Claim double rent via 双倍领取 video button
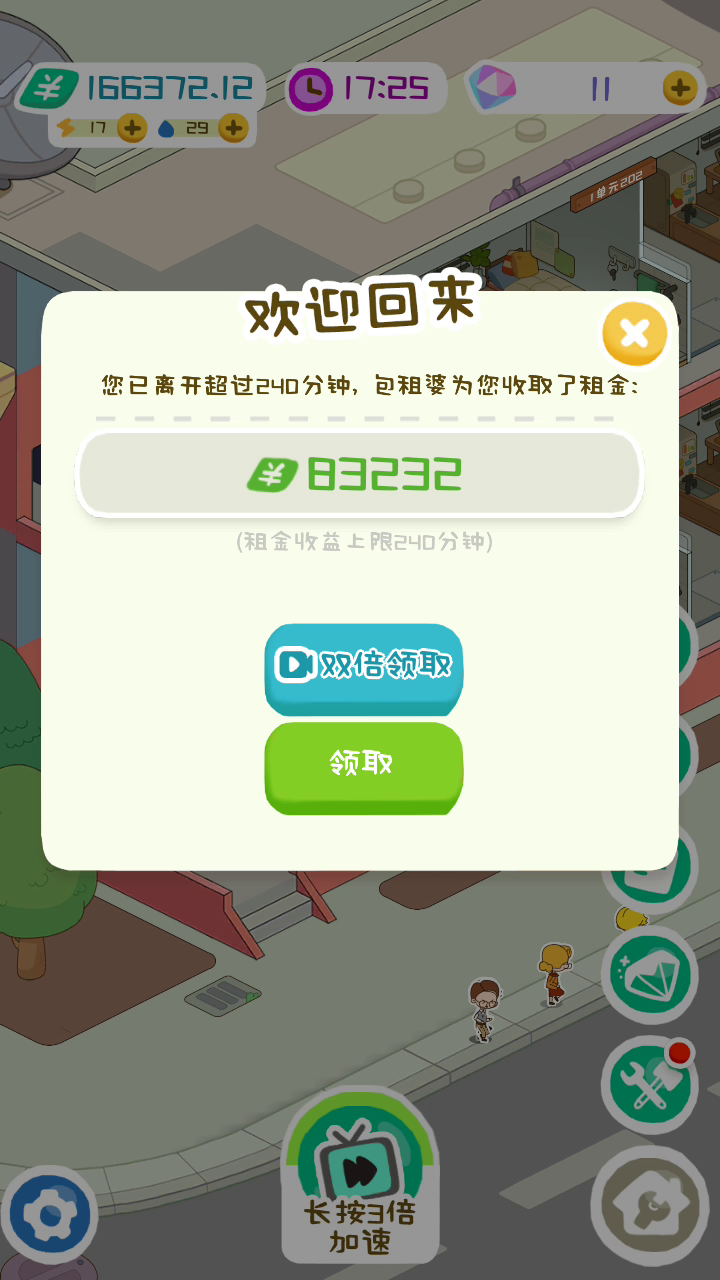720x1280 pixels. 364,669
